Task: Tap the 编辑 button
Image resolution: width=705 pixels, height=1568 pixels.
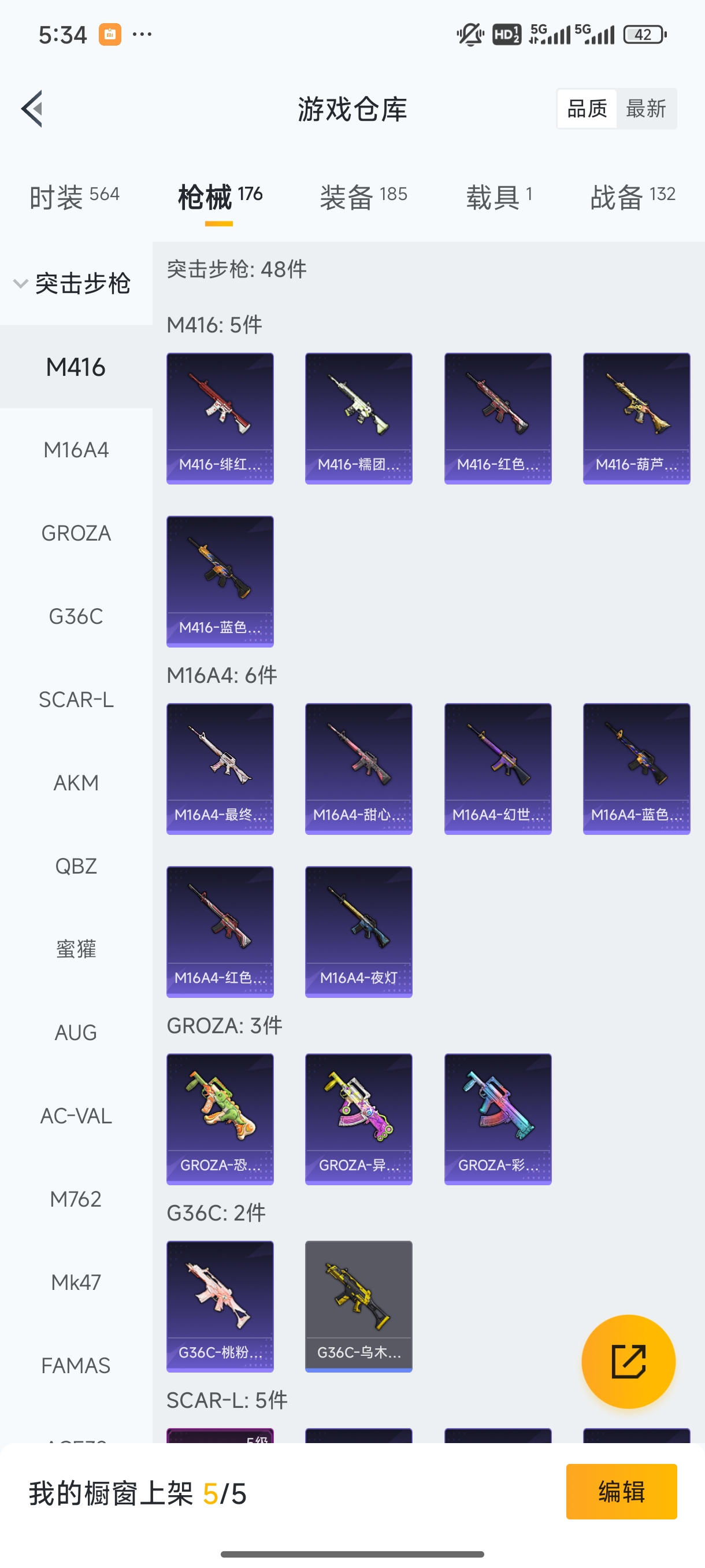Action: [621, 1491]
